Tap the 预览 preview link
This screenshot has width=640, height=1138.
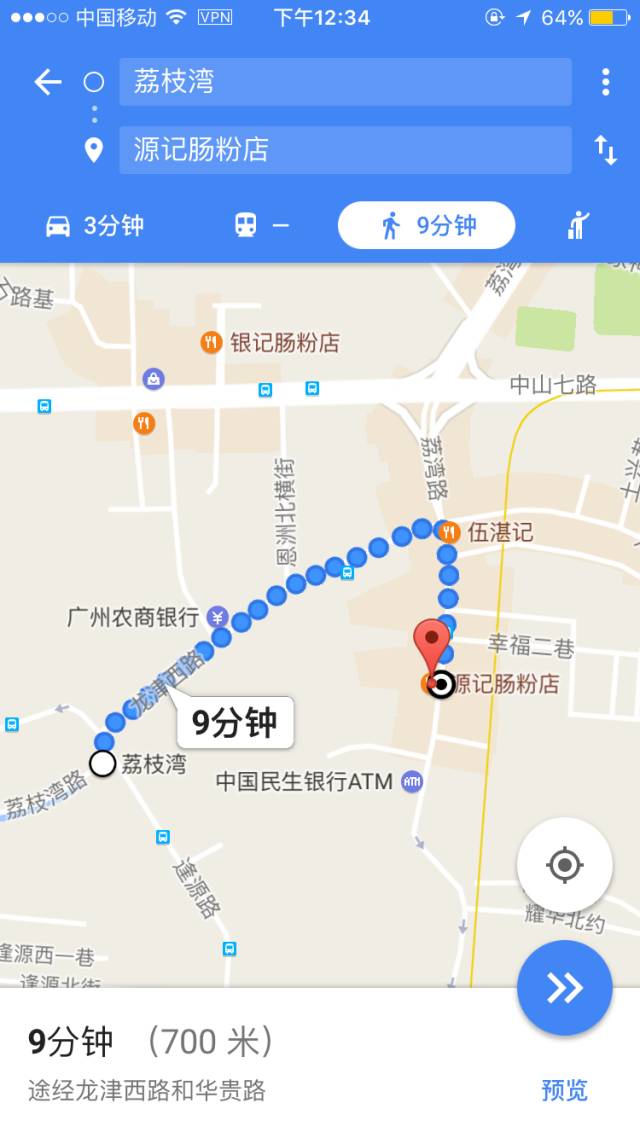click(x=564, y=1089)
